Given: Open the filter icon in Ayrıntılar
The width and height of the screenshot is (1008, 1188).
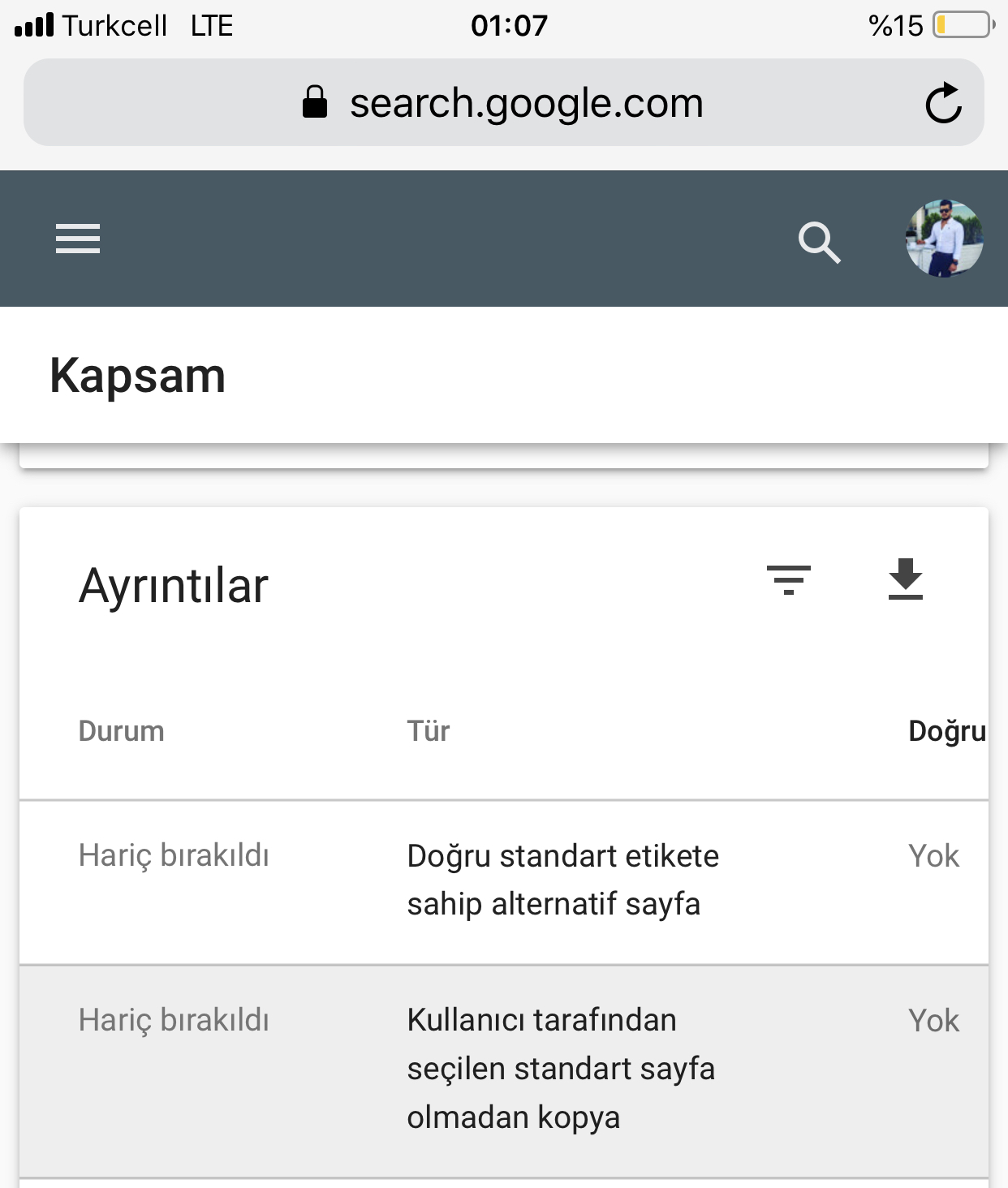Looking at the screenshot, I should 788,580.
